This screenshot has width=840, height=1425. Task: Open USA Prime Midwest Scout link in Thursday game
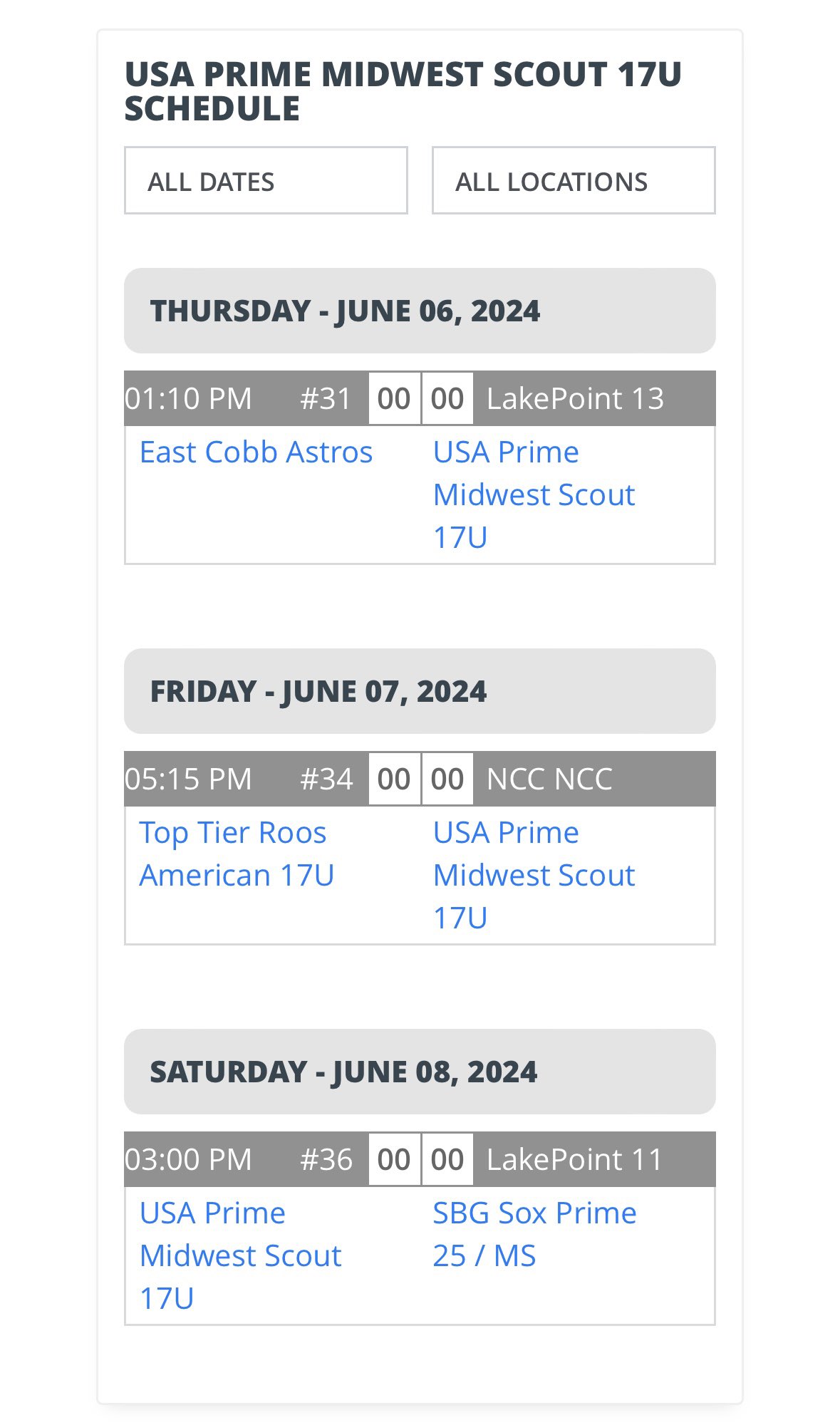(x=534, y=494)
